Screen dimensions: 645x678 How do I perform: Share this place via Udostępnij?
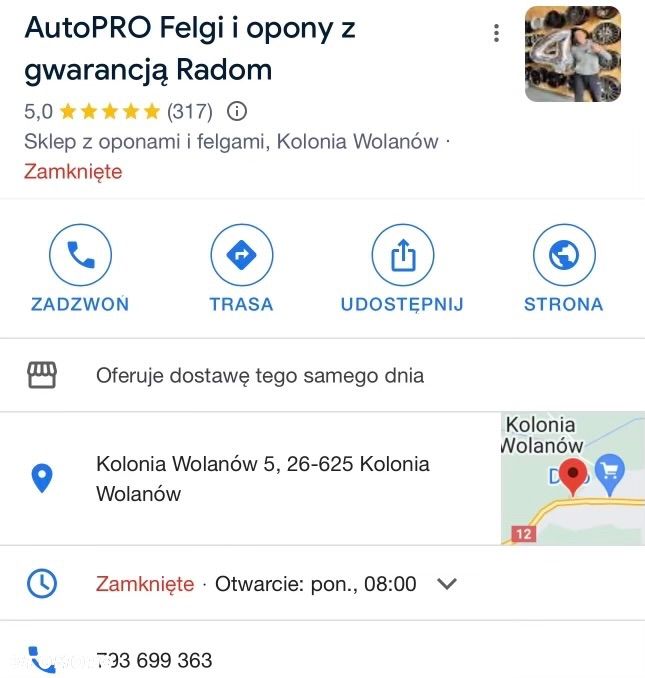click(x=402, y=256)
